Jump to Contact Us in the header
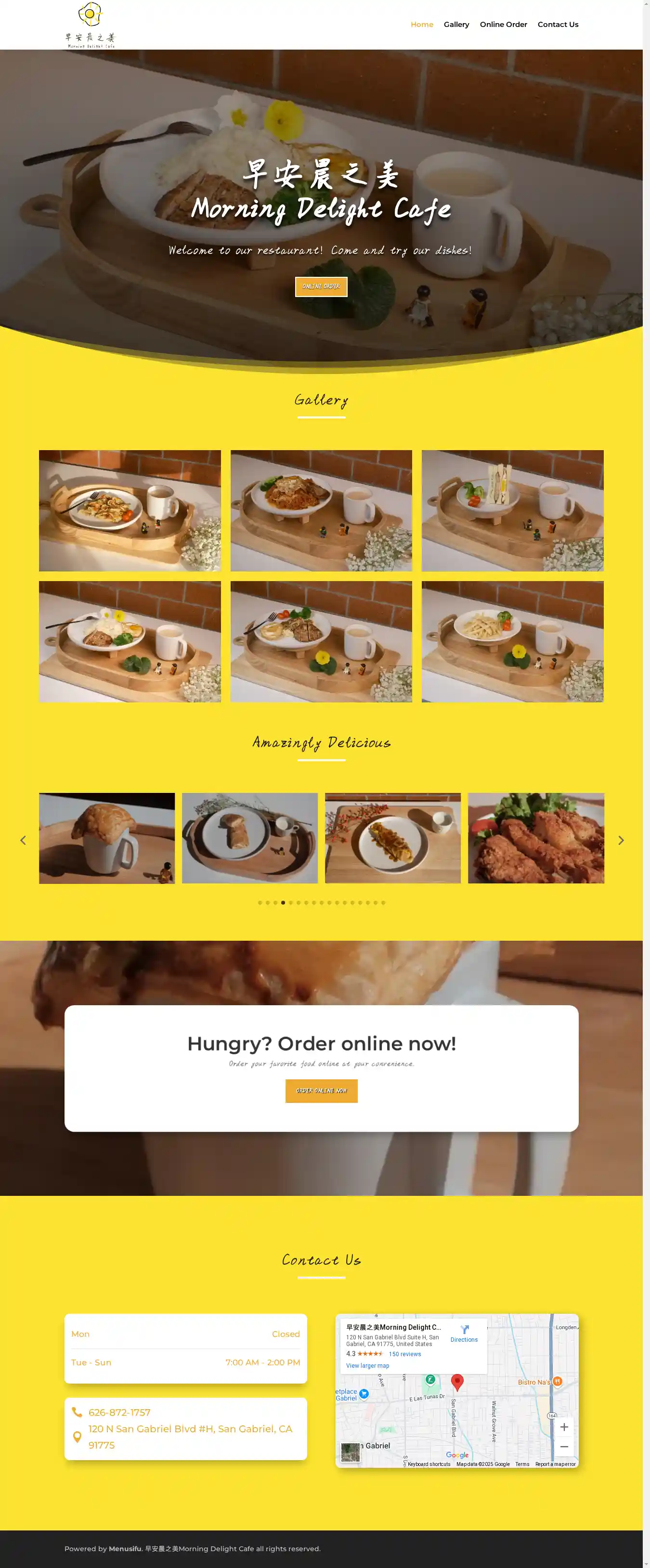 [x=558, y=25]
